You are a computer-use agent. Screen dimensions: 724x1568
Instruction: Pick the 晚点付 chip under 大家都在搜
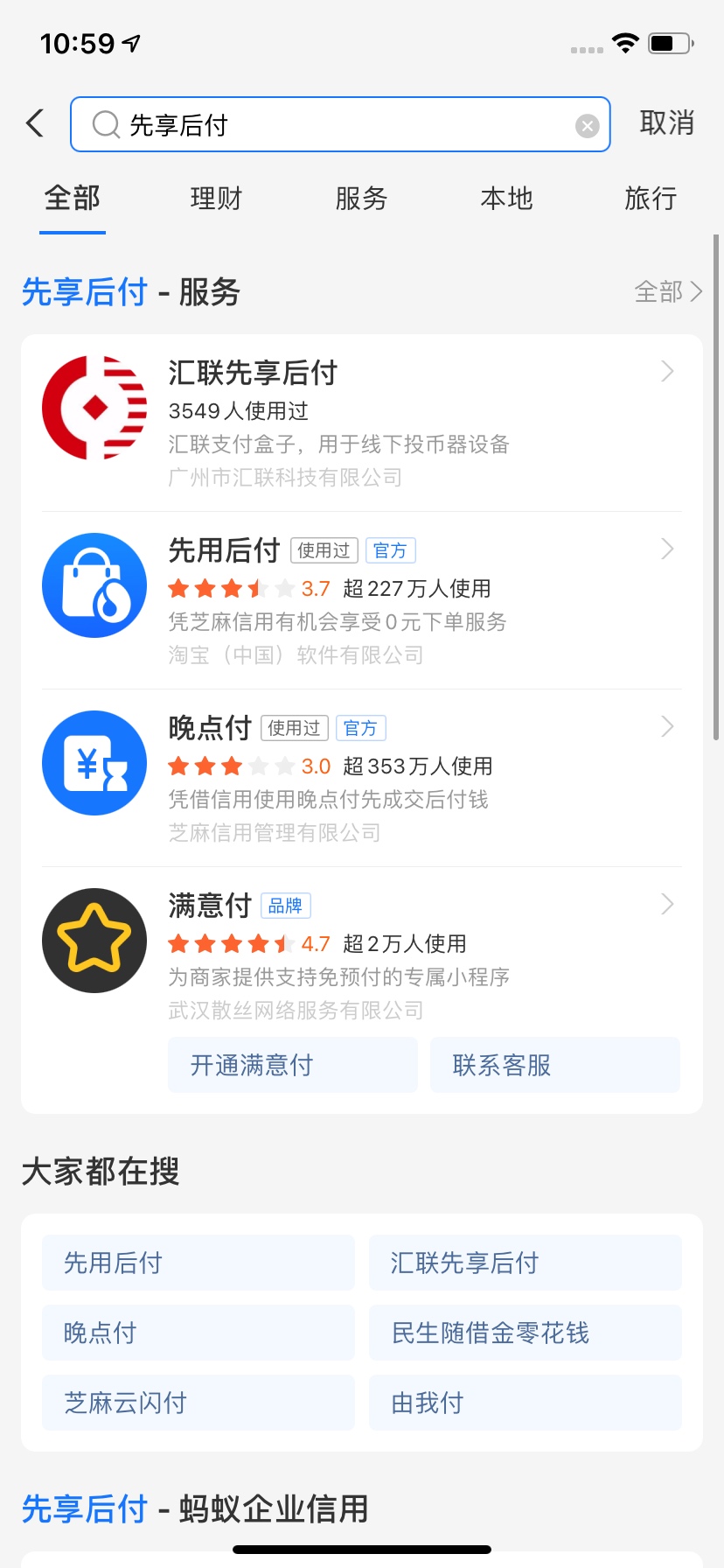click(x=198, y=1333)
